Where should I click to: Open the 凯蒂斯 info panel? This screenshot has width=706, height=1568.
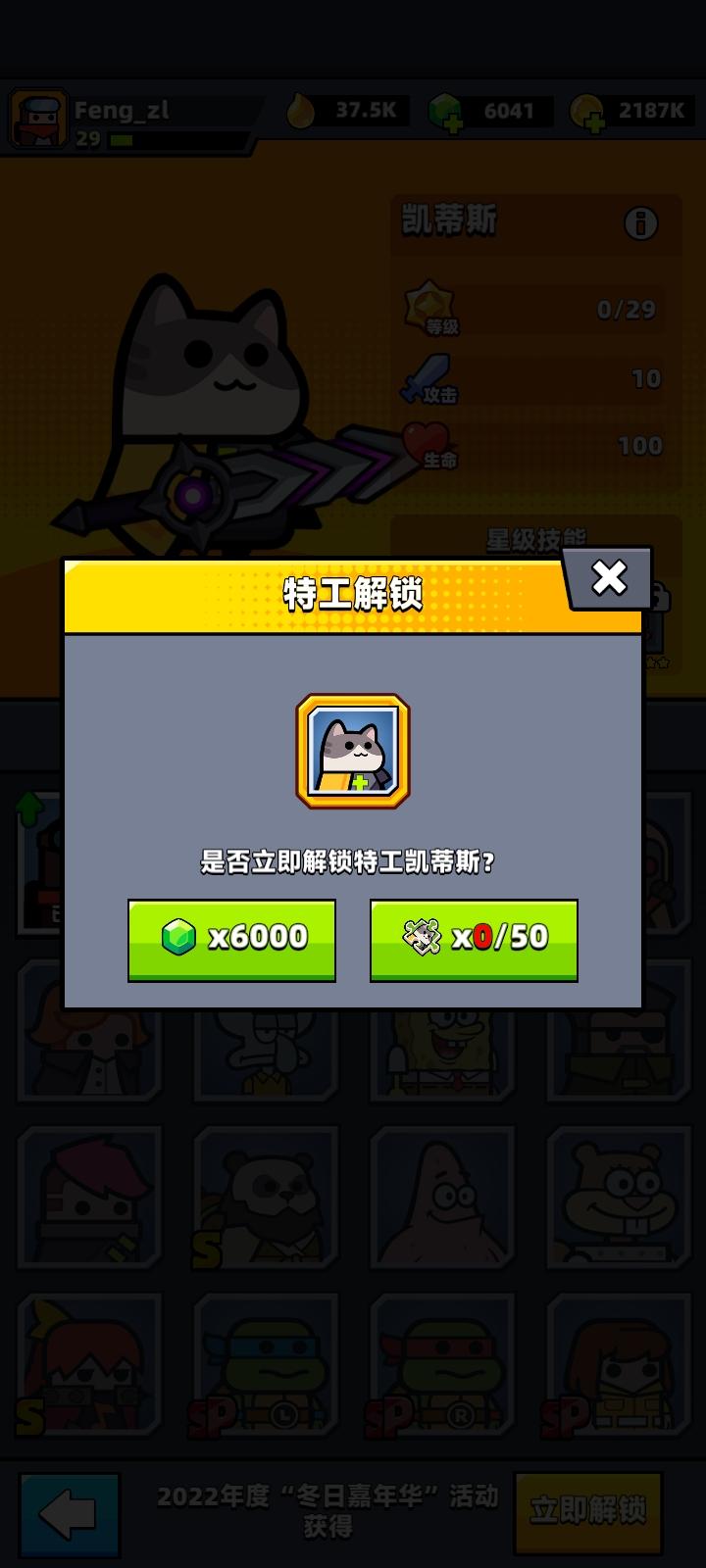coord(639,223)
